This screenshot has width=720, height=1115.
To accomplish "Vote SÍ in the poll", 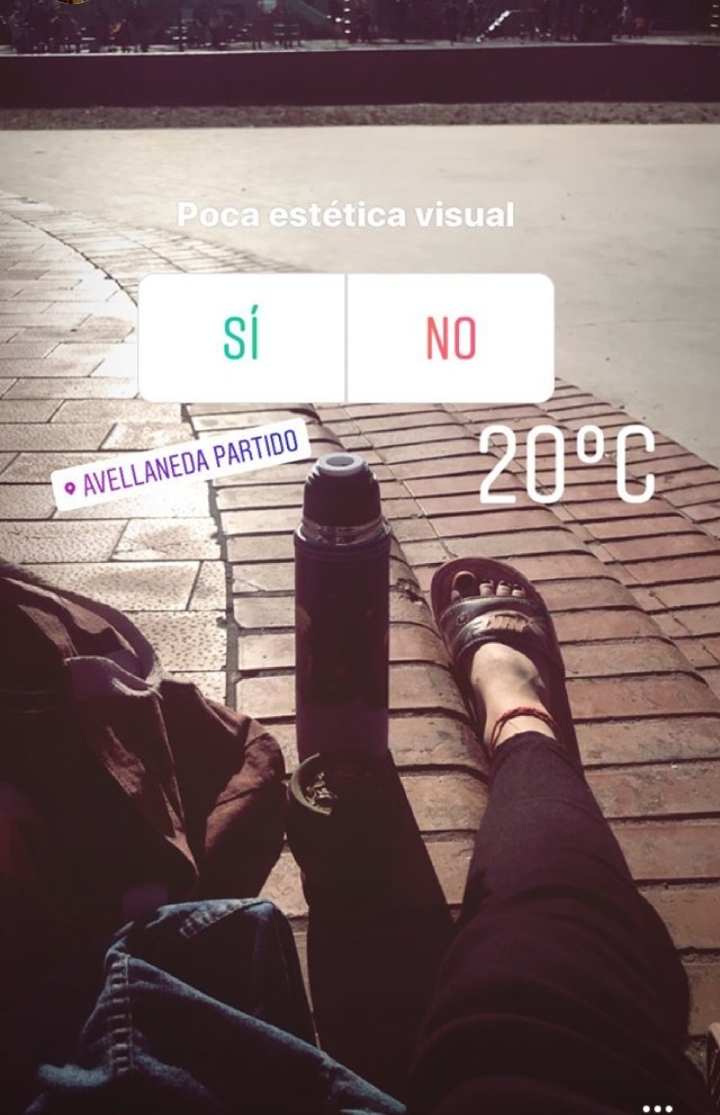I will tap(242, 338).
